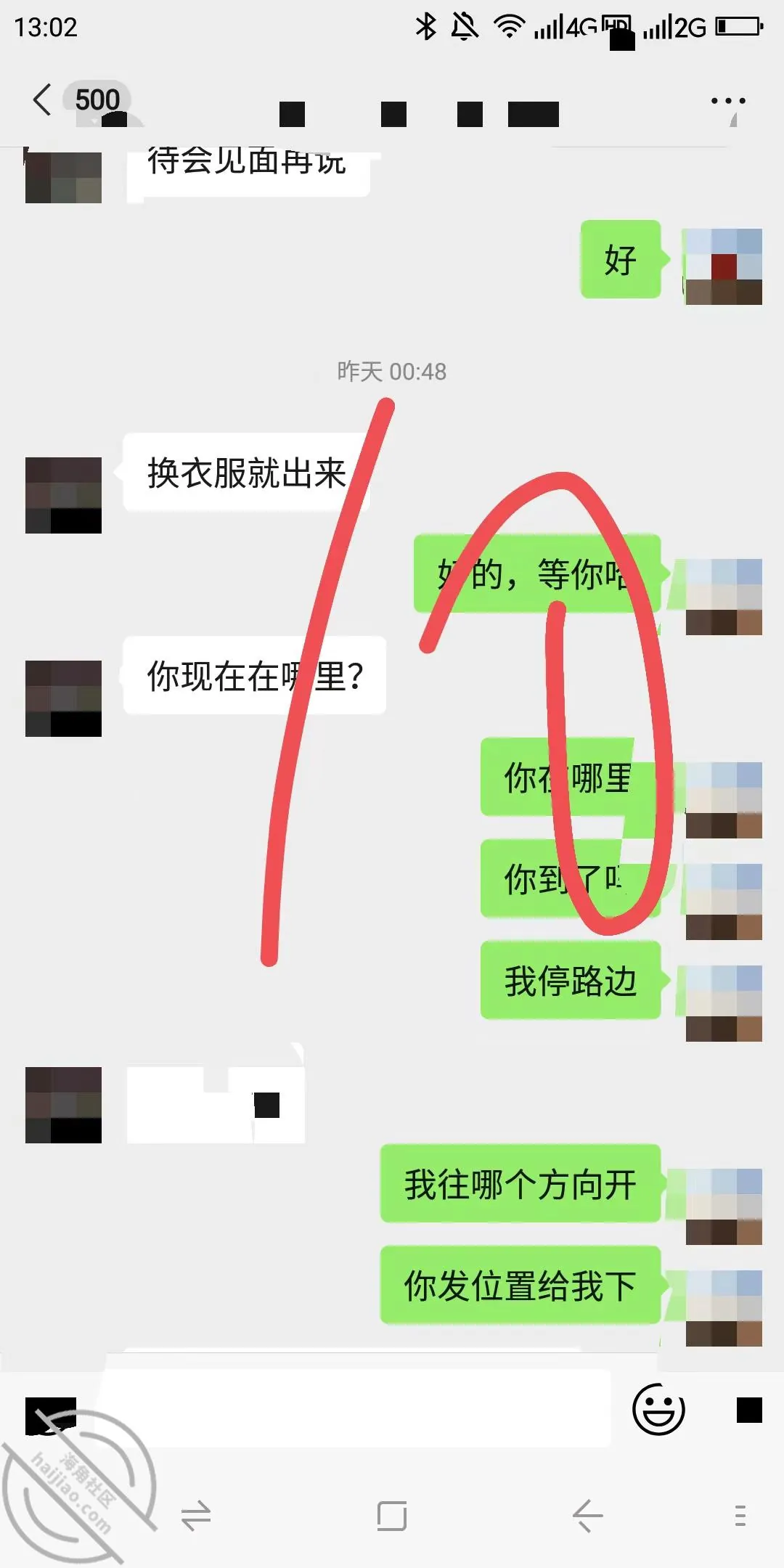Open the emoji smiley picker

pyautogui.click(x=658, y=1409)
